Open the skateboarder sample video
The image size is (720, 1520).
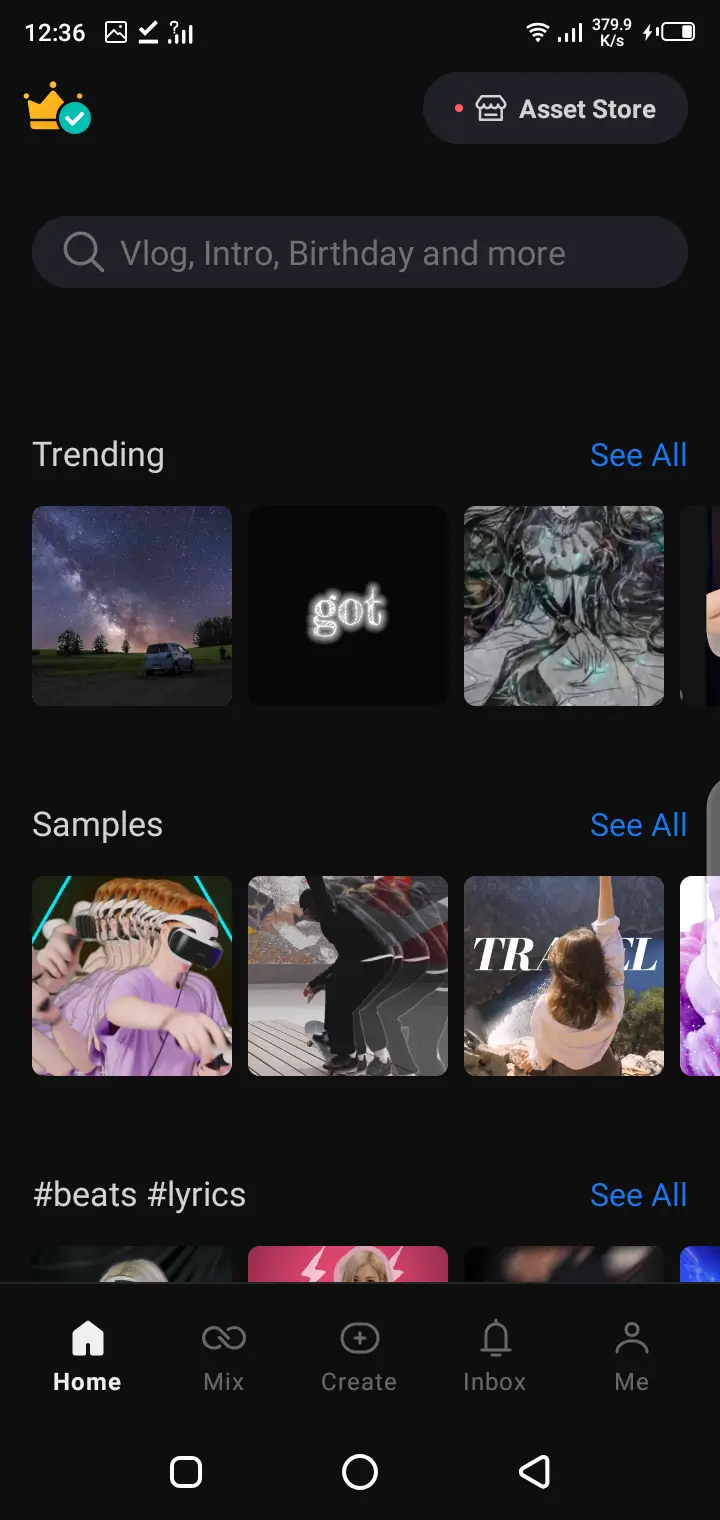pyautogui.click(x=348, y=976)
